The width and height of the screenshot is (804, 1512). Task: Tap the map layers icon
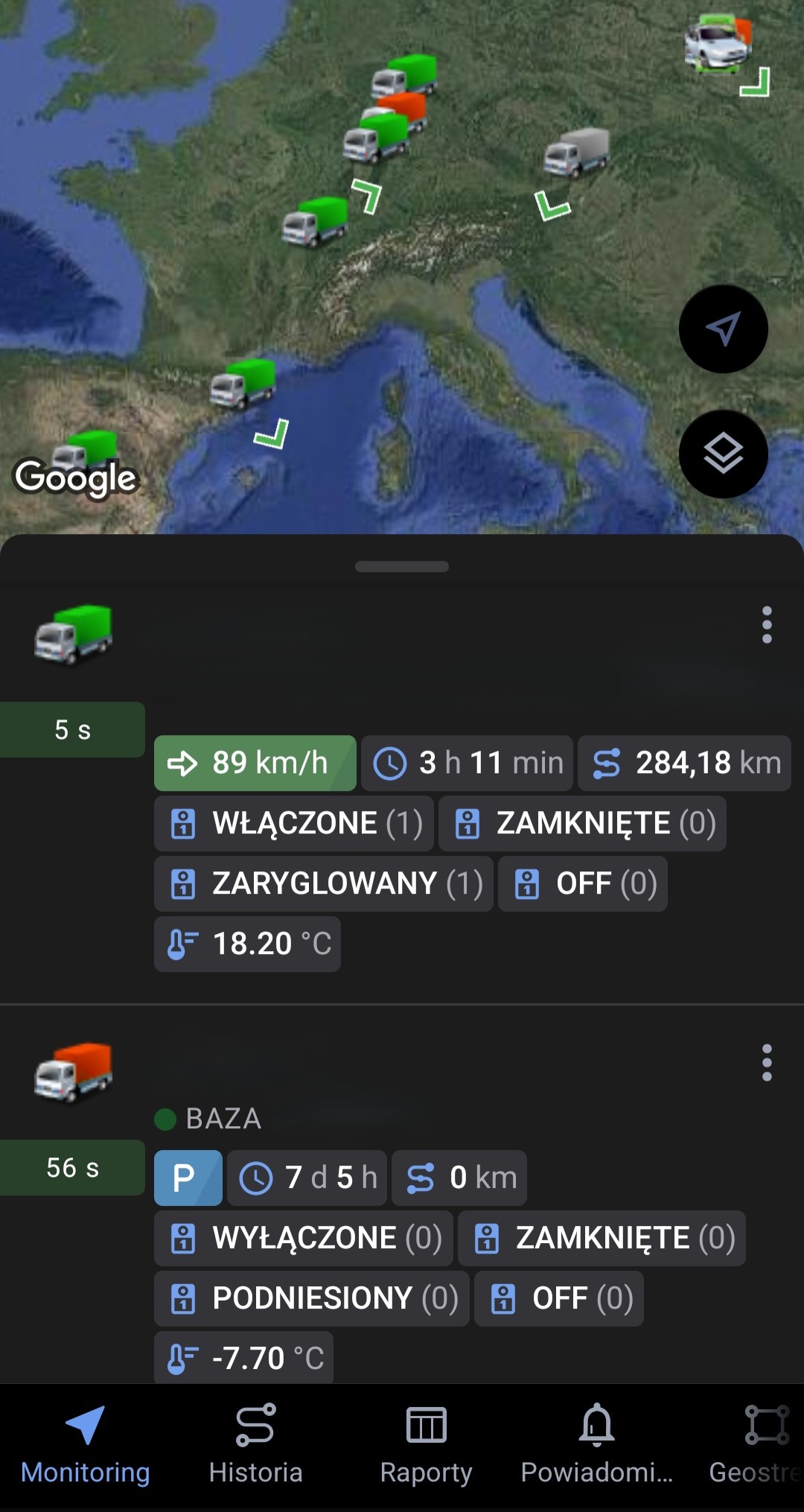pos(723,453)
